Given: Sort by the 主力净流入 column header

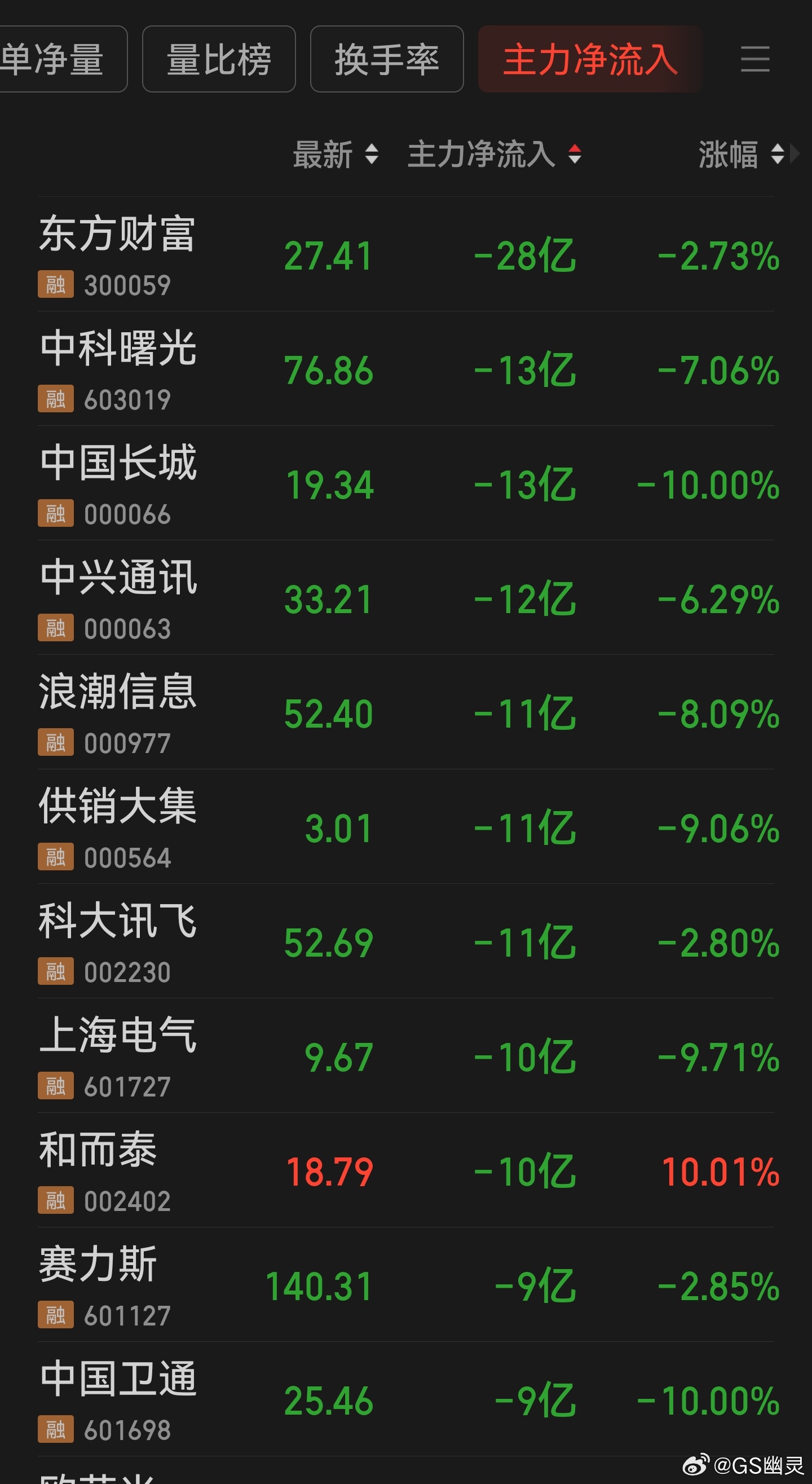Looking at the screenshot, I should (x=495, y=155).
